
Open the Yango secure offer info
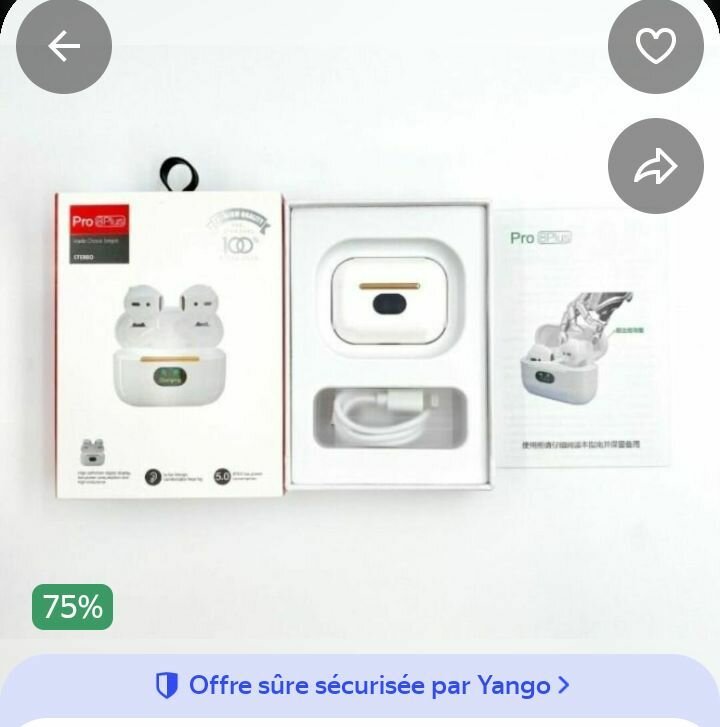click(362, 685)
